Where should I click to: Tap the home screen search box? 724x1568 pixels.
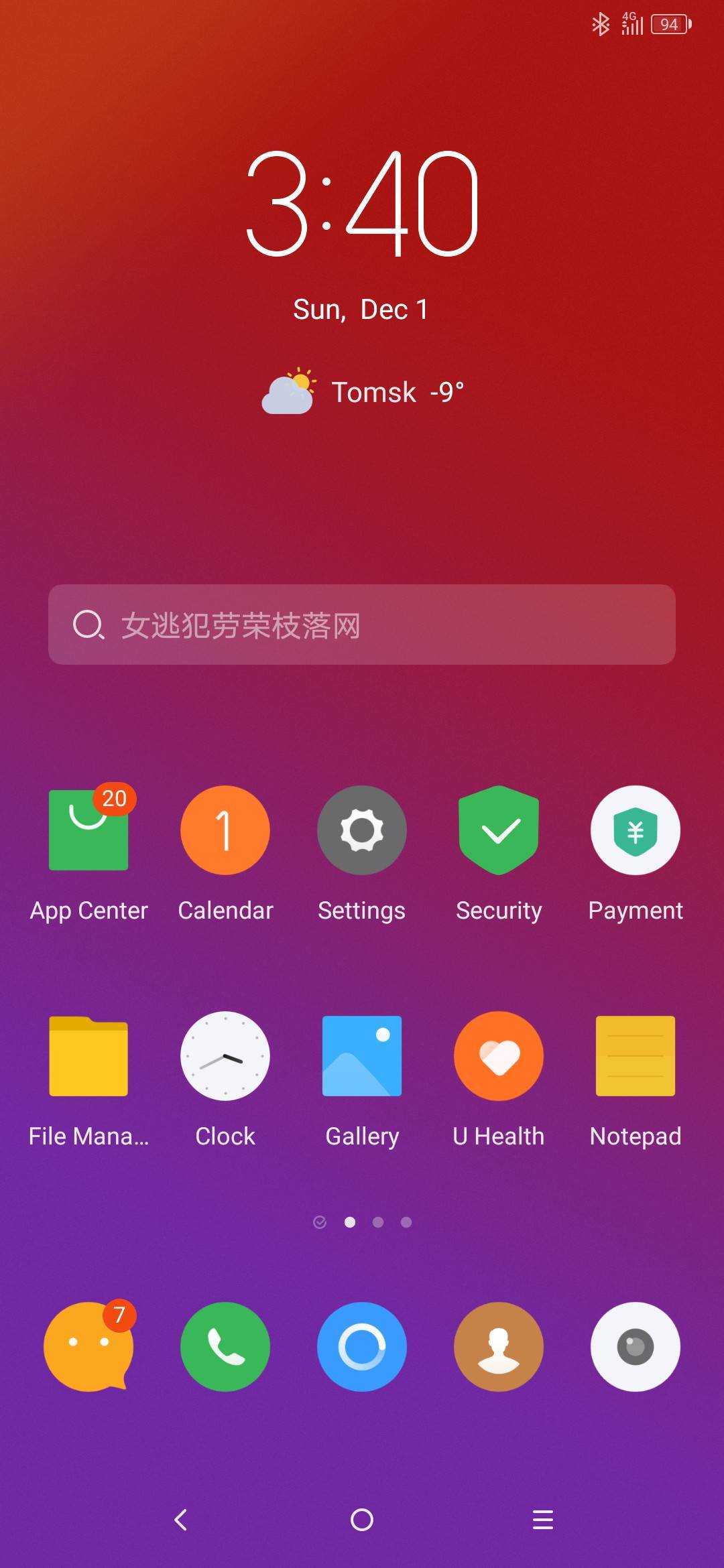(362, 625)
